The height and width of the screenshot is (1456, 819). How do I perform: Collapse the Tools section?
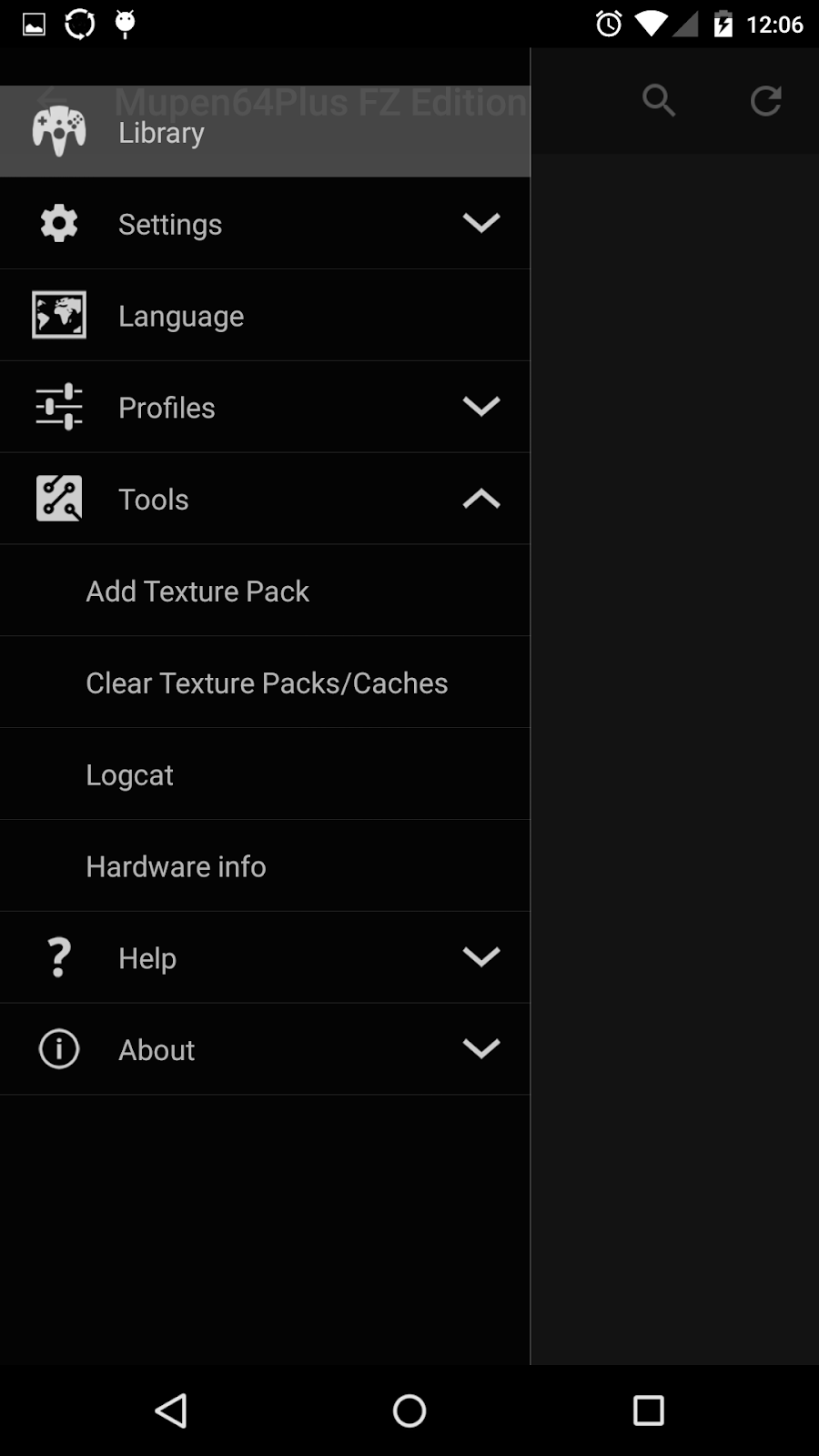[x=481, y=498]
